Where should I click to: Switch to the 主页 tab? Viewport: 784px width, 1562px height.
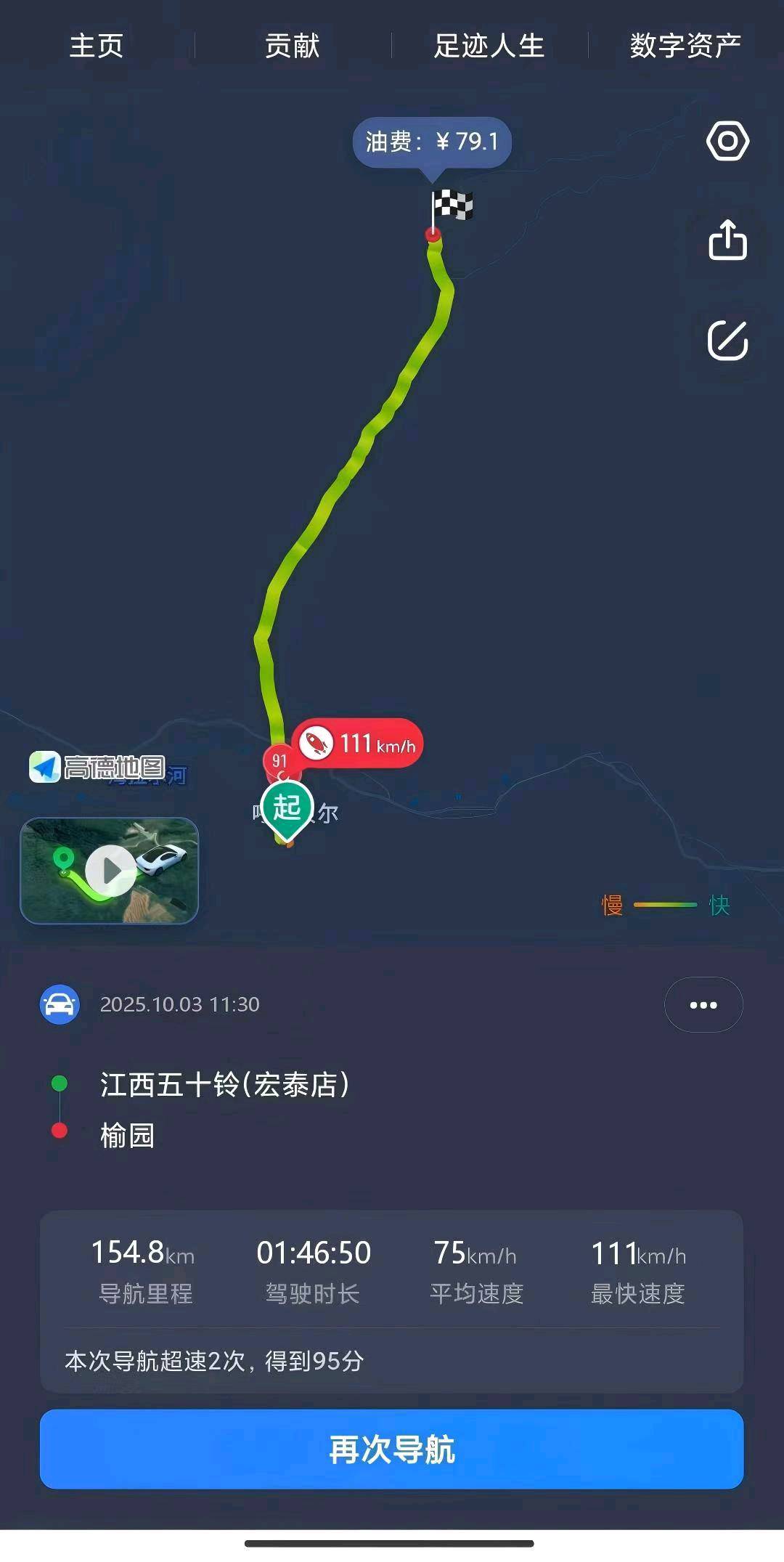click(x=97, y=46)
